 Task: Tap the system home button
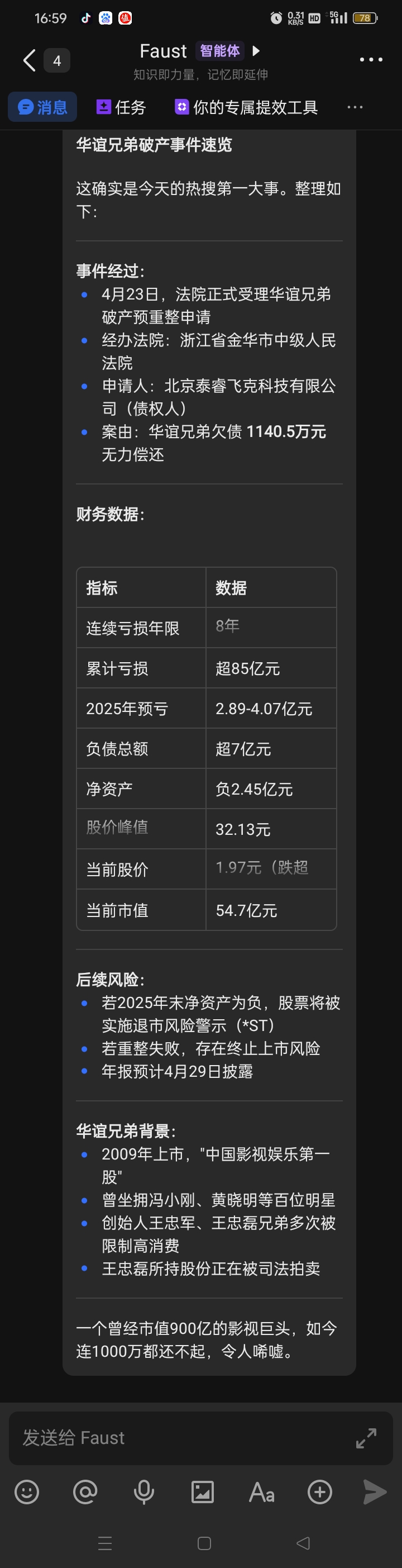point(204,1543)
